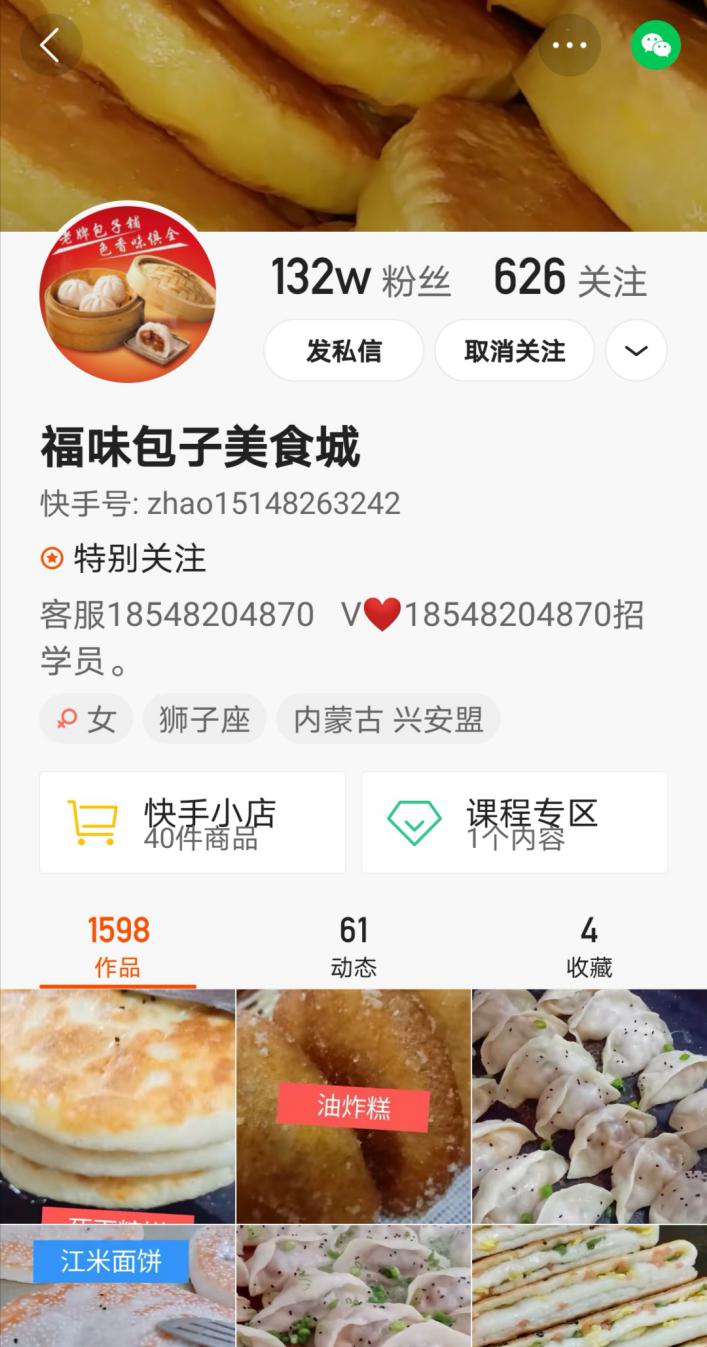This screenshot has width=707, height=1347.
Task: Open the 油炸糕 video thumbnail
Action: 353,1106
